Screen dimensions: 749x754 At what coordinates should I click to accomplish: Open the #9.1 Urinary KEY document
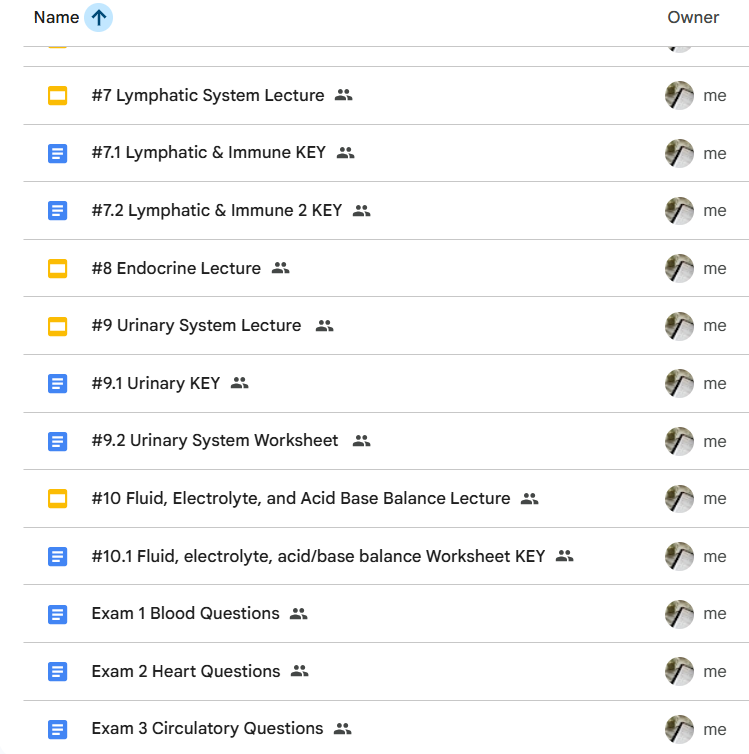coord(155,383)
